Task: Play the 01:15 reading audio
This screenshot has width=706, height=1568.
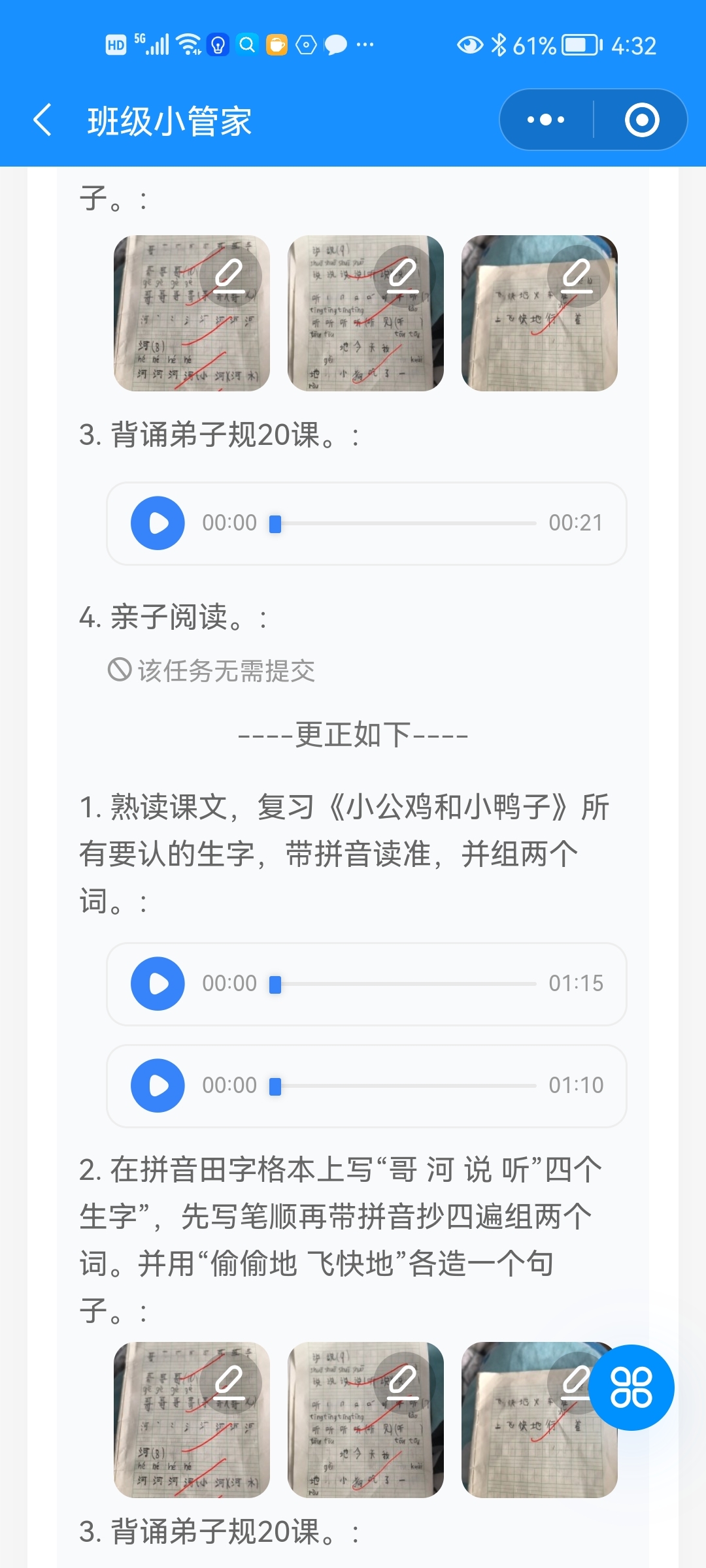Action: point(158,984)
